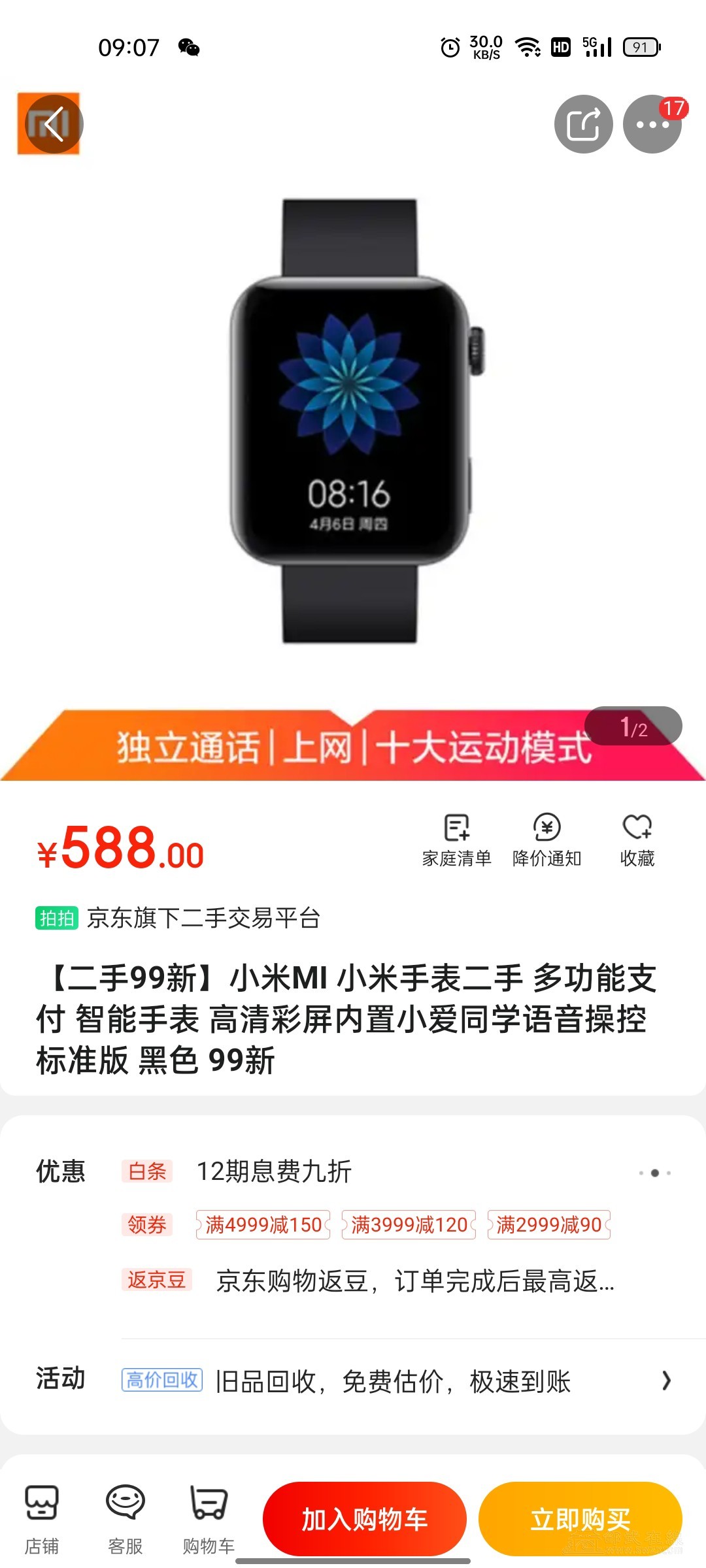The width and height of the screenshot is (706, 1568).
Task: Enable 降价通知 price drop alert
Action: pyautogui.click(x=546, y=840)
